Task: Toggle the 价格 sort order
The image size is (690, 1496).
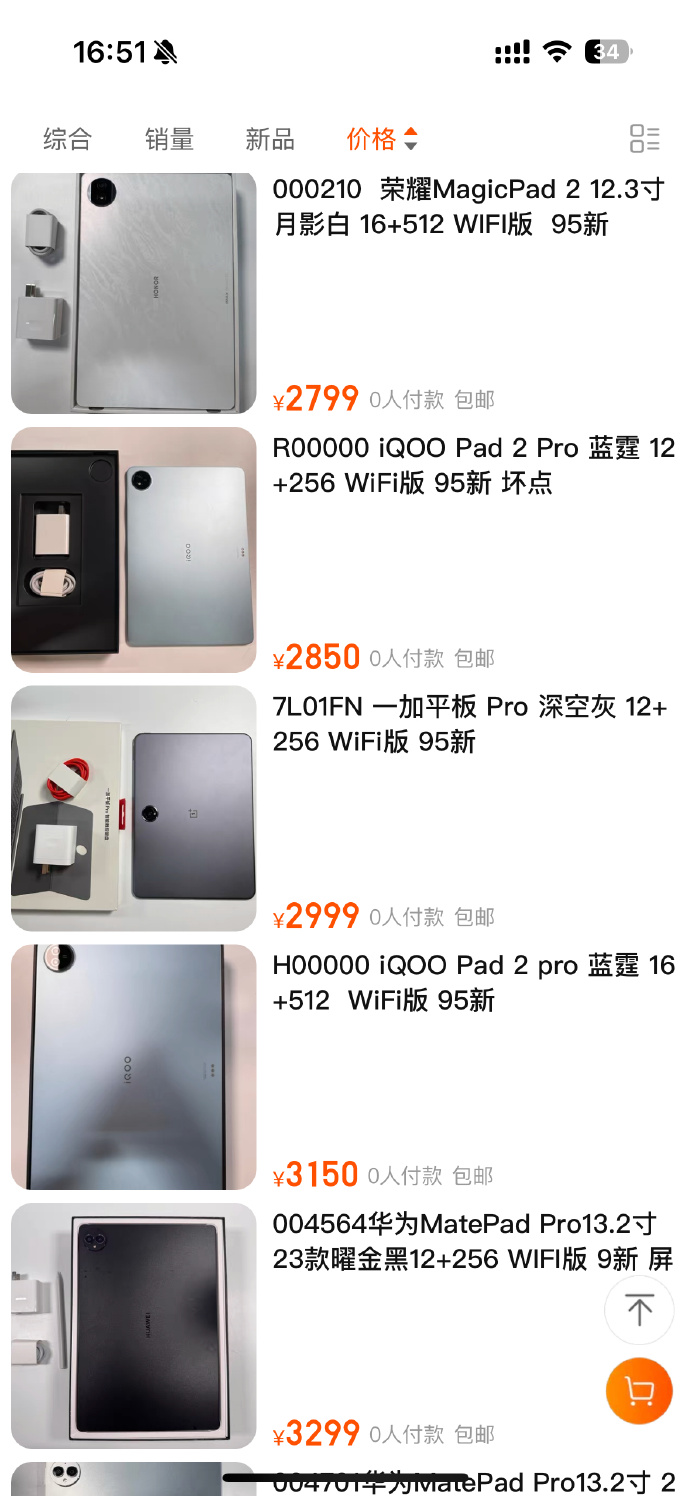Action: (x=382, y=139)
